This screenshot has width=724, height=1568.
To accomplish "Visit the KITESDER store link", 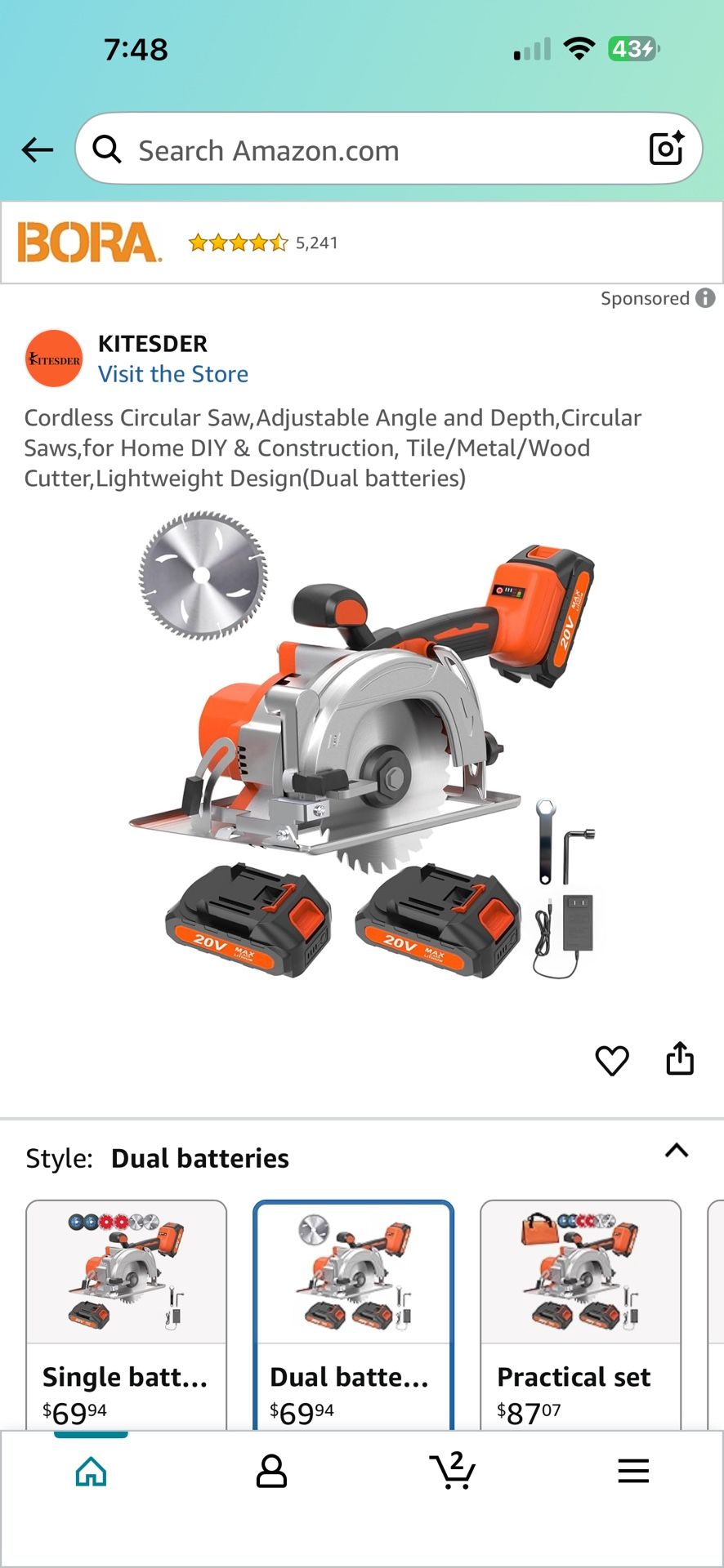I will (173, 374).
